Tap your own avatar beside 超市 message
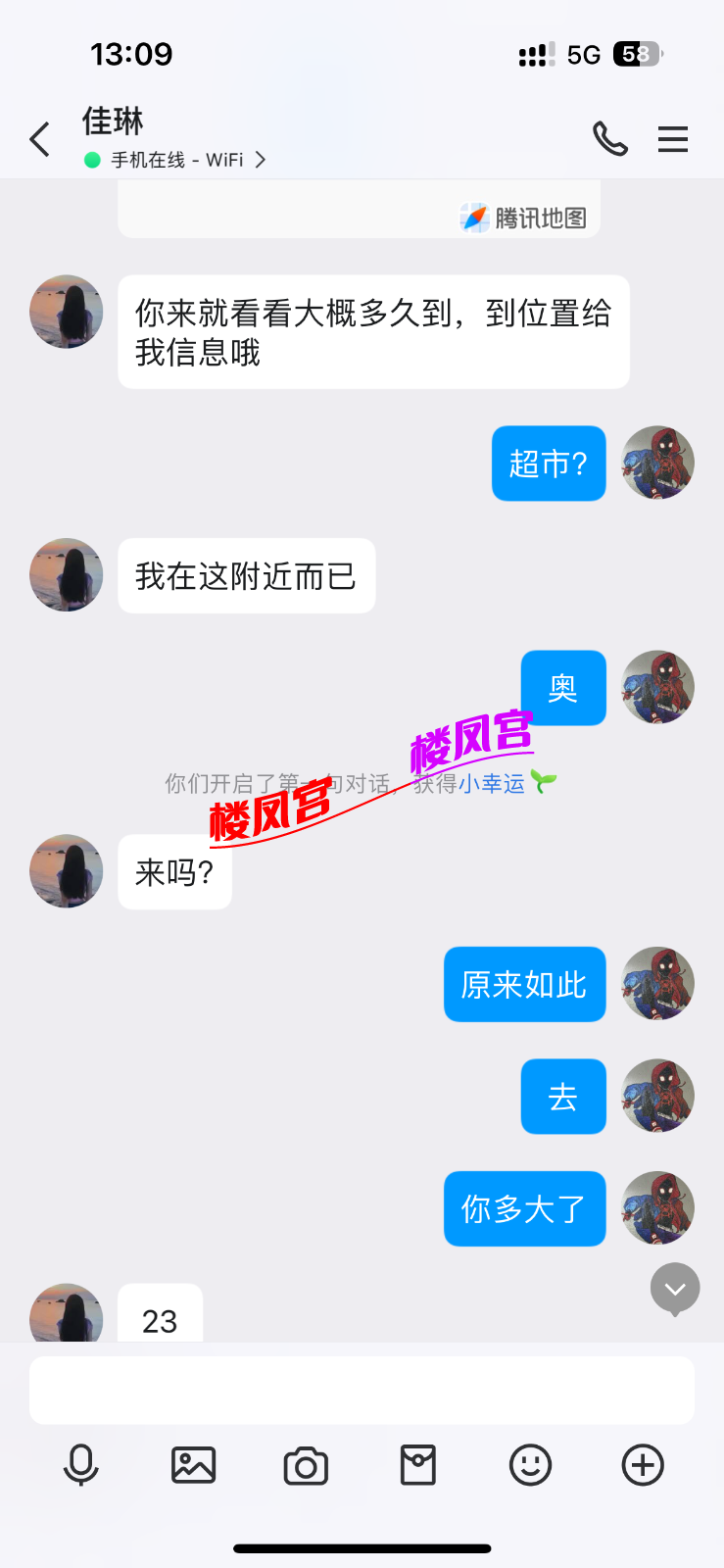 click(x=657, y=464)
